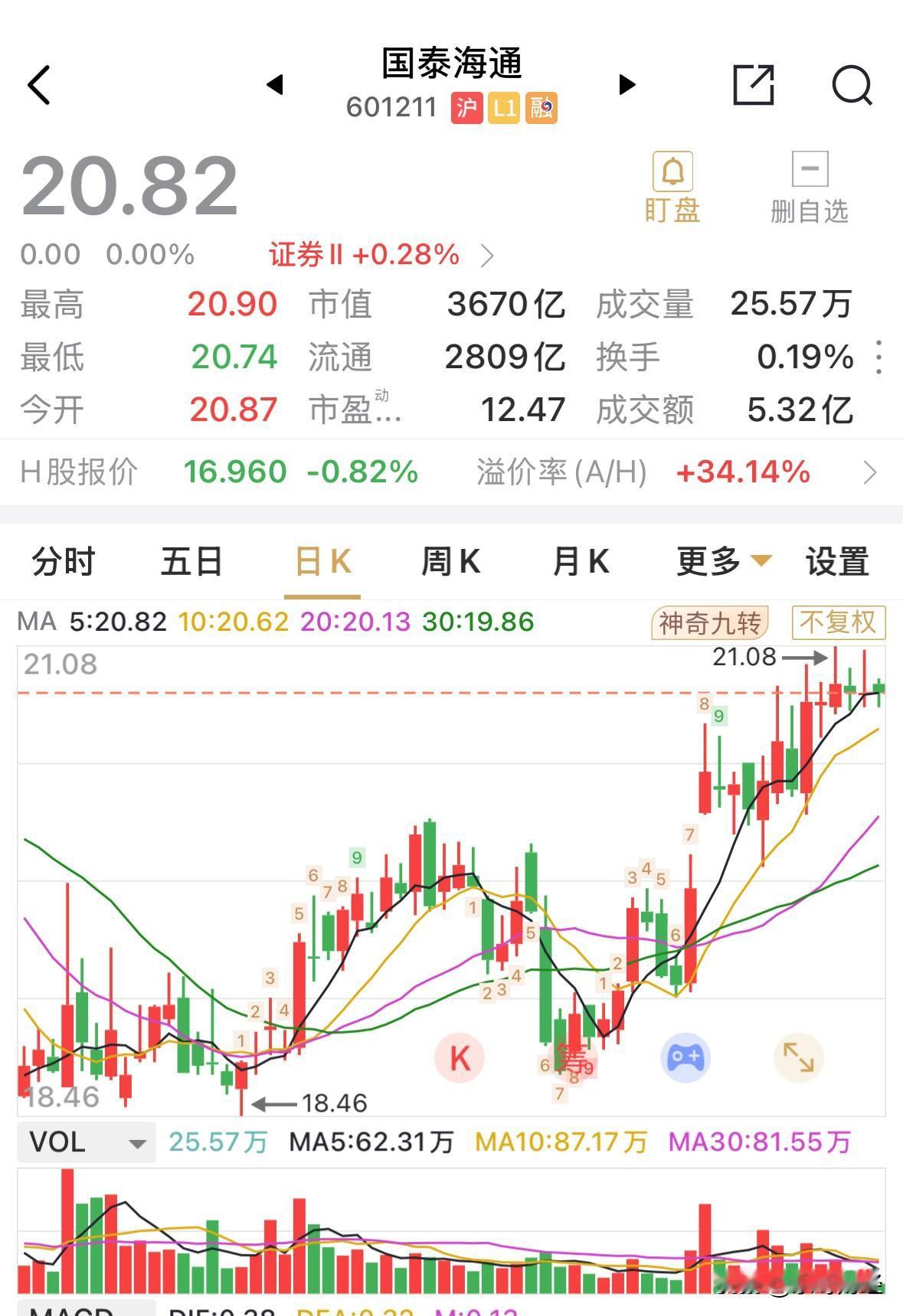Open more stats via vertical three-dot menu
Viewport: 903px width, 1316px height.
pyautogui.click(x=879, y=357)
